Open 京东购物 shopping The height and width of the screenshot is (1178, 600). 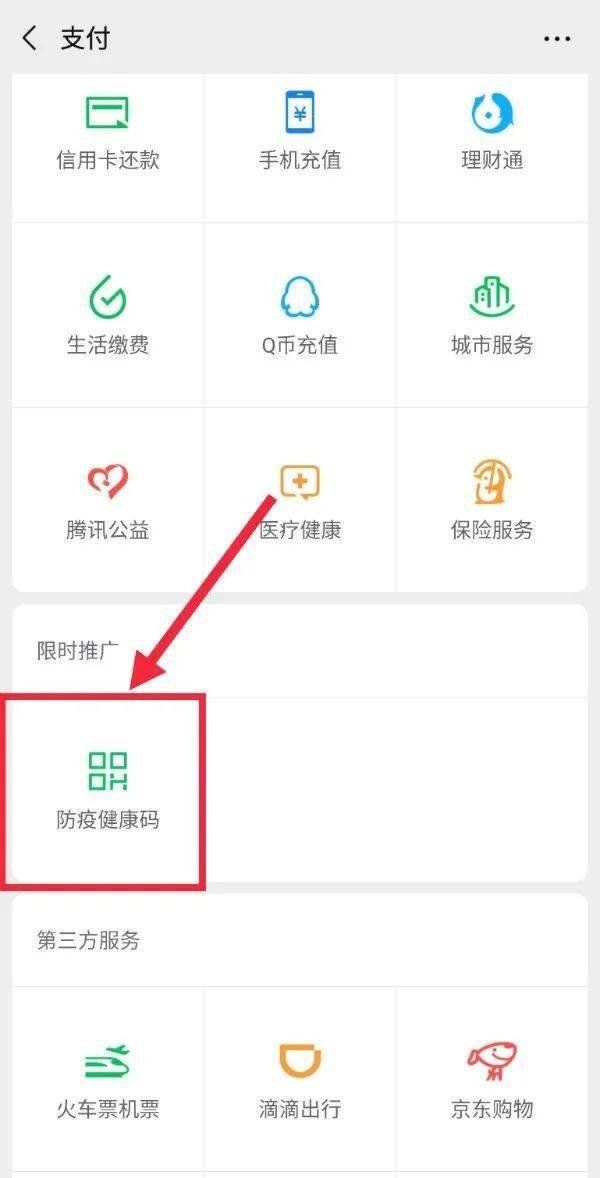coord(492,1080)
